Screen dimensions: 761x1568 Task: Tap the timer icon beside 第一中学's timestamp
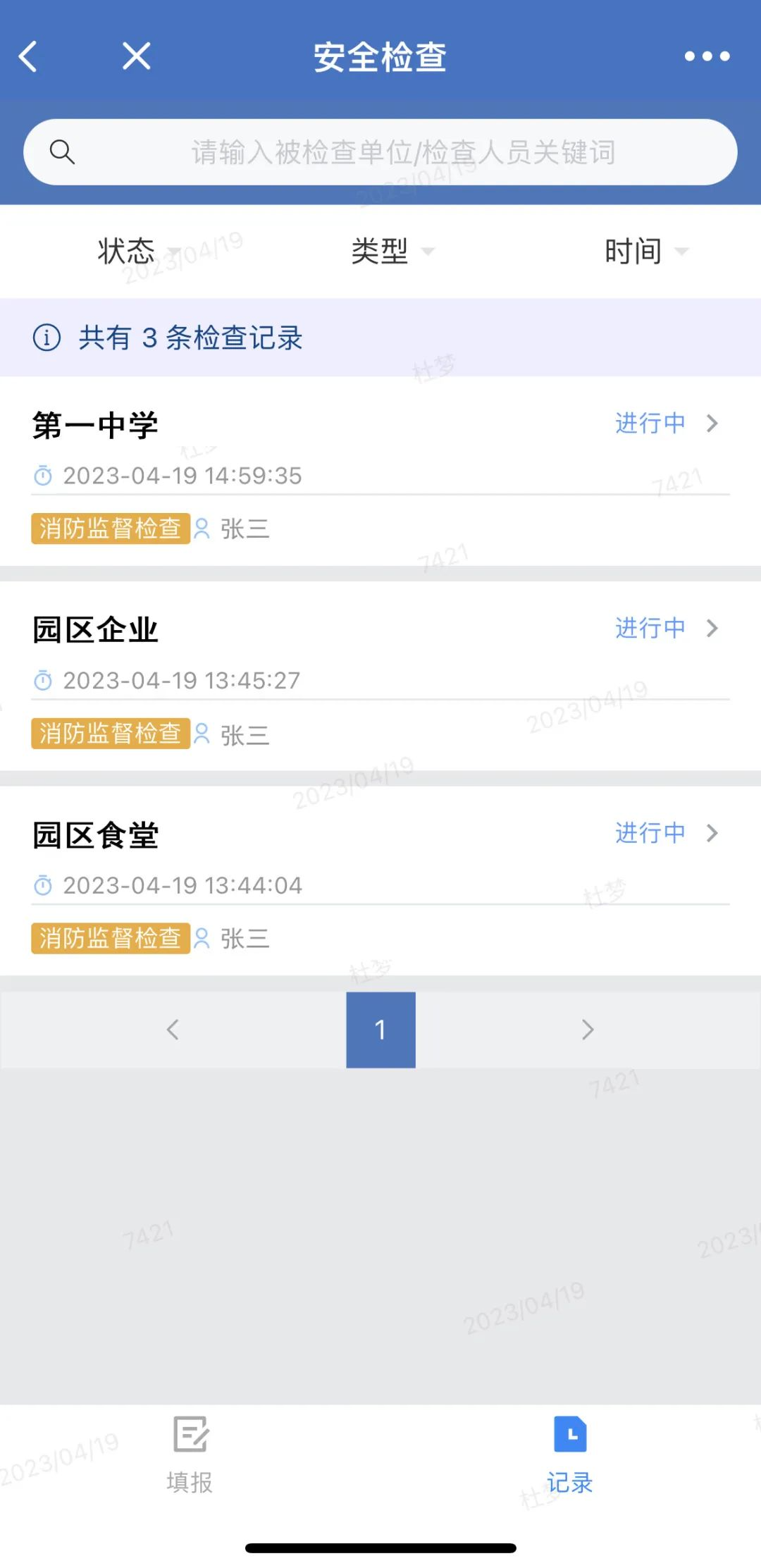pos(43,476)
